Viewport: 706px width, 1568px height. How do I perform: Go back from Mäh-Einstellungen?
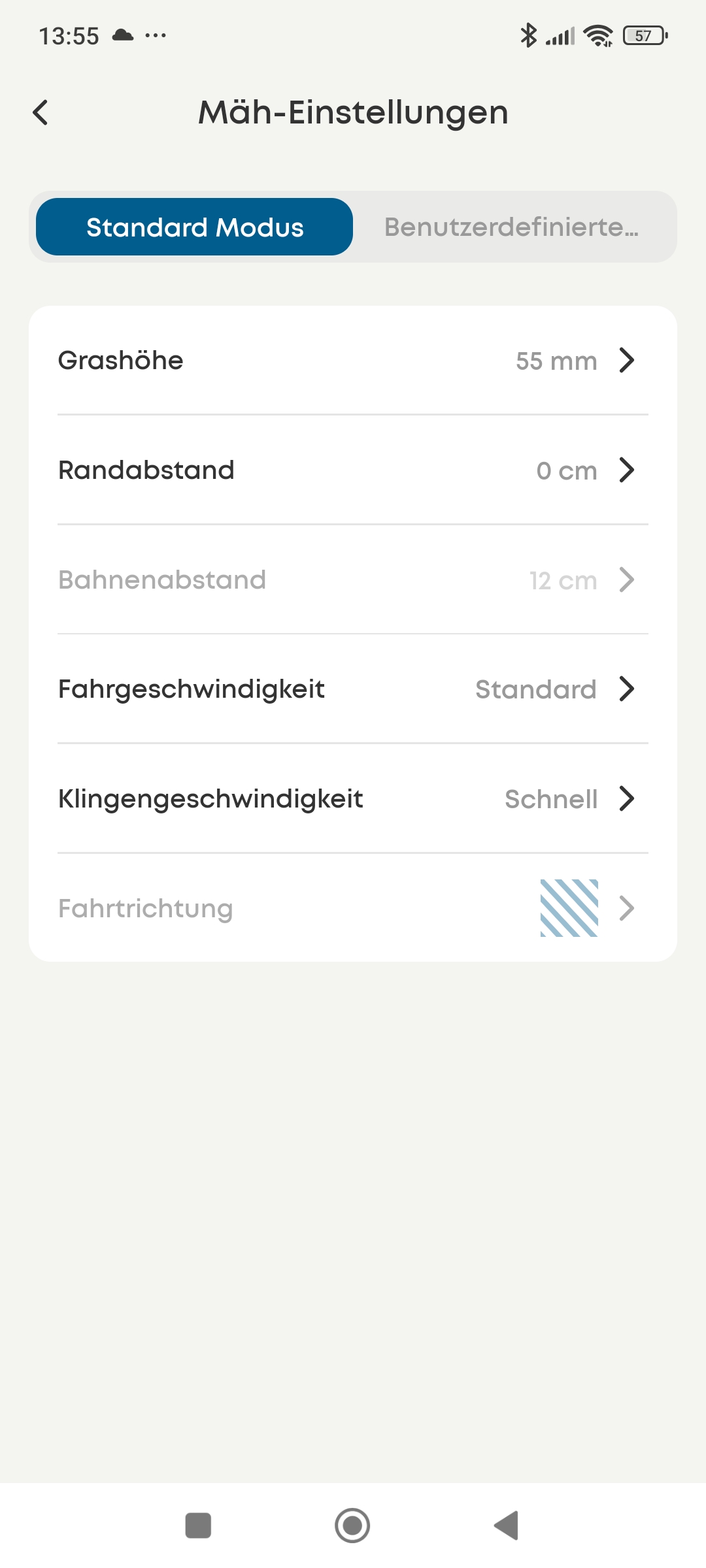[41, 112]
